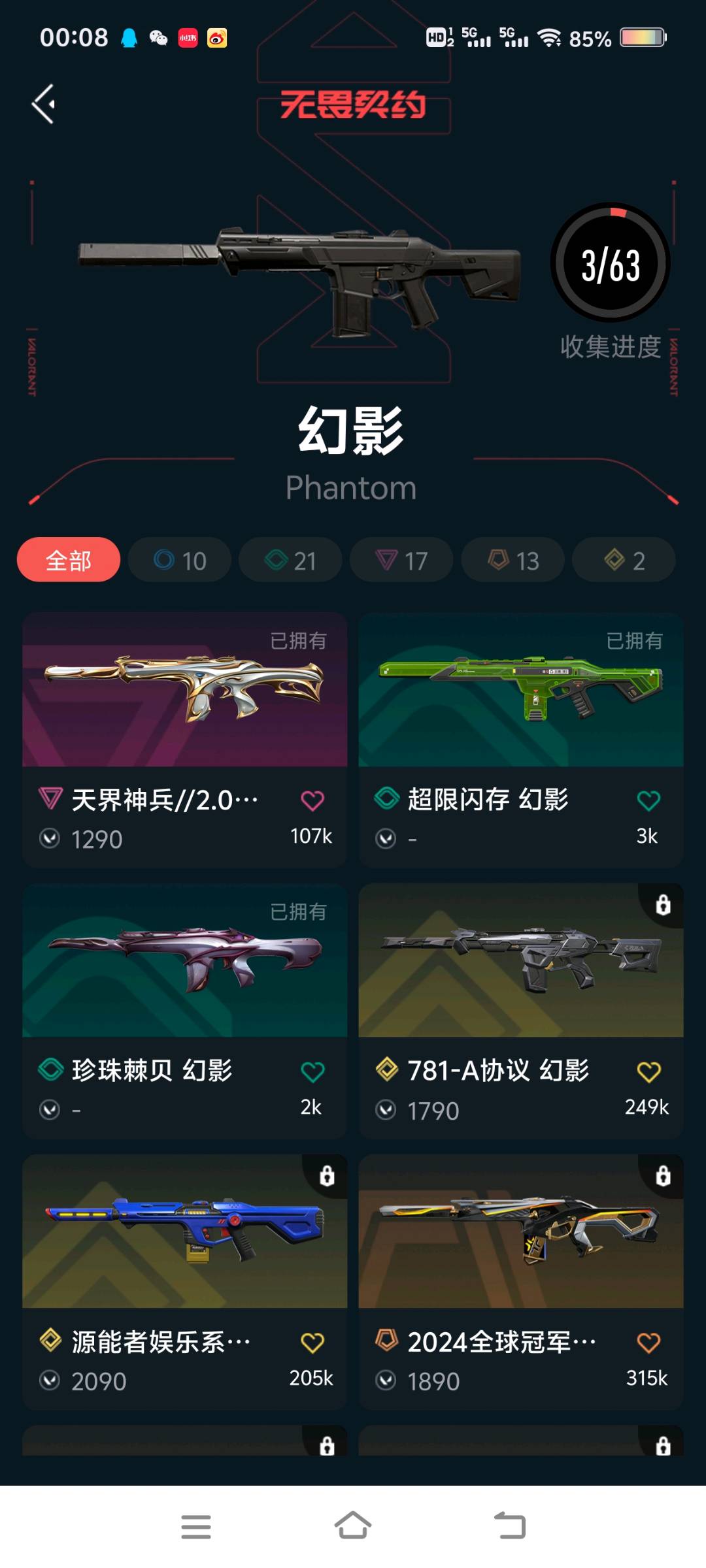The width and height of the screenshot is (706, 1568).
Task: Go back using the top-left arrow
Action: tap(44, 104)
